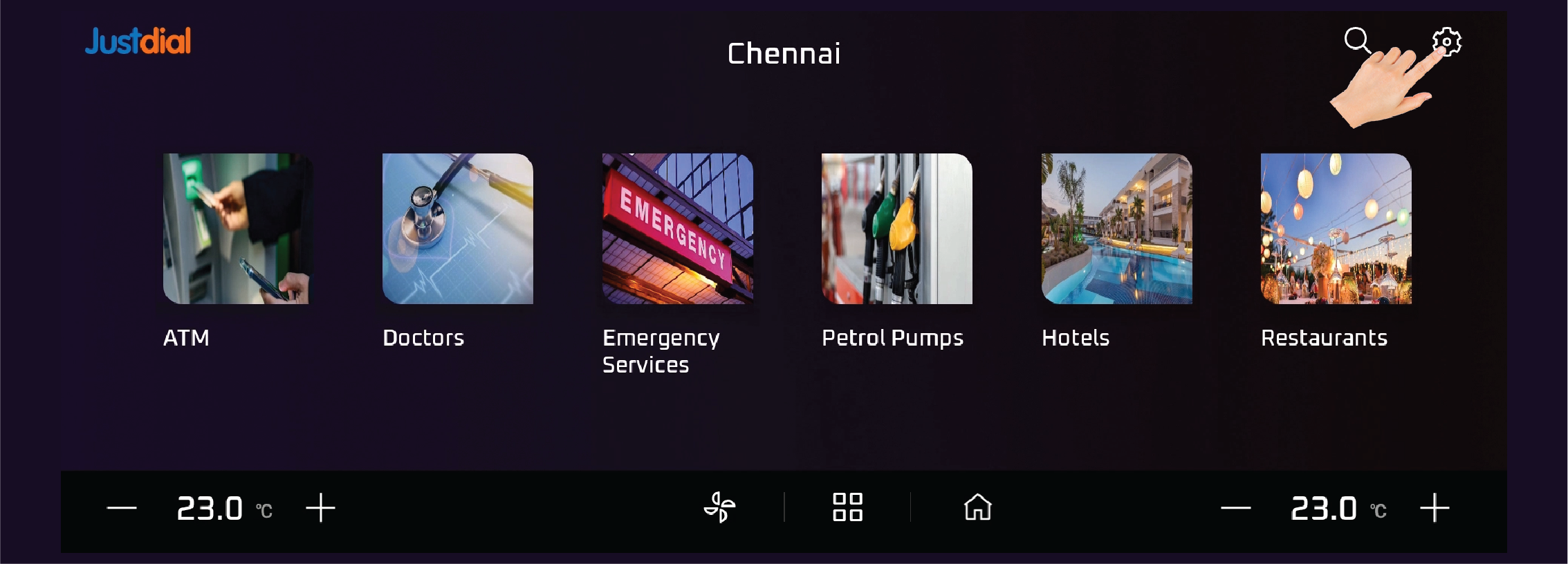Lower the right temperature with minus
The width and height of the screenshot is (1568, 564).
coord(1236,508)
